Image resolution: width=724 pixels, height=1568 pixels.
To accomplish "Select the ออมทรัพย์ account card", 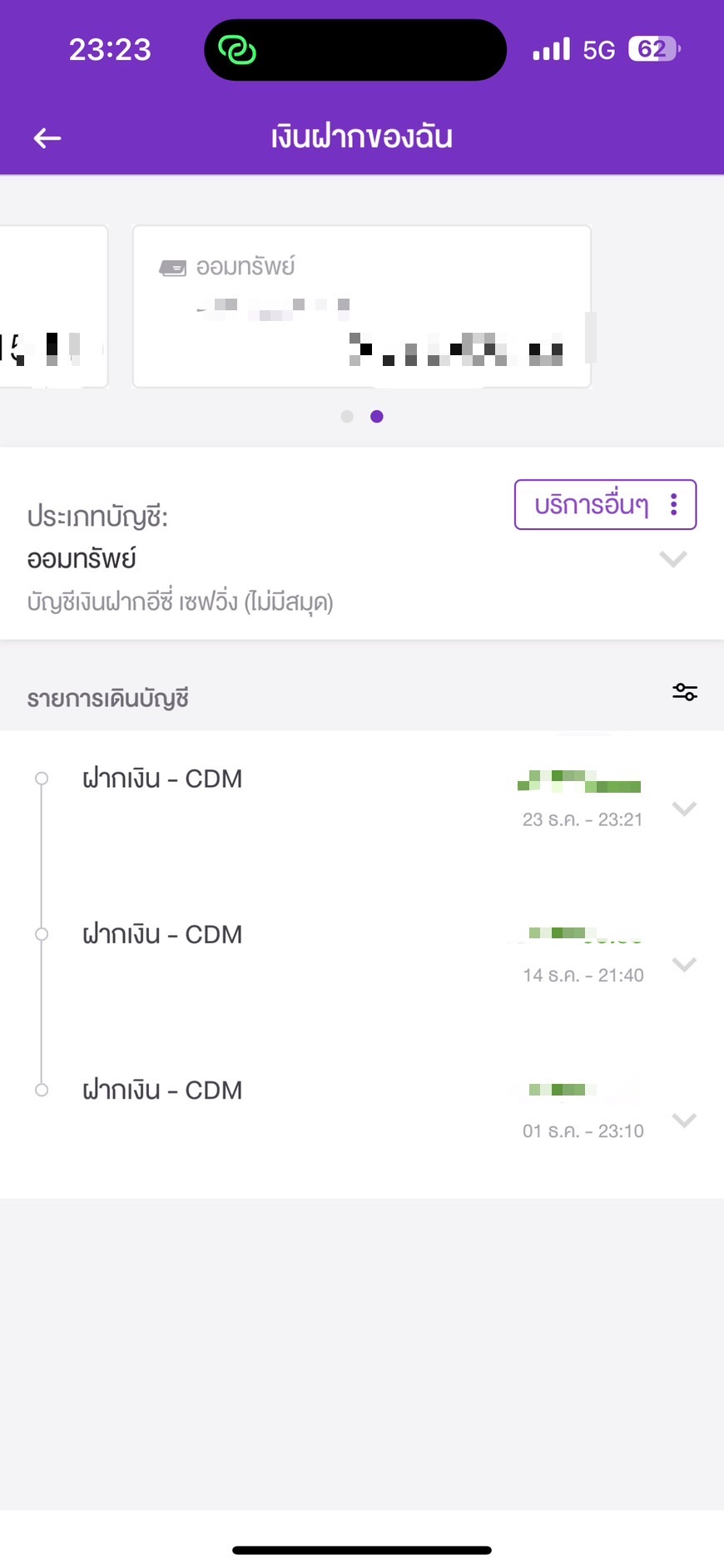I will [x=362, y=306].
